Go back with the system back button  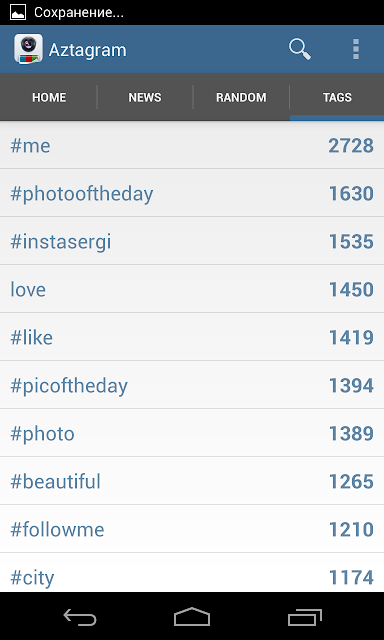tap(80, 617)
